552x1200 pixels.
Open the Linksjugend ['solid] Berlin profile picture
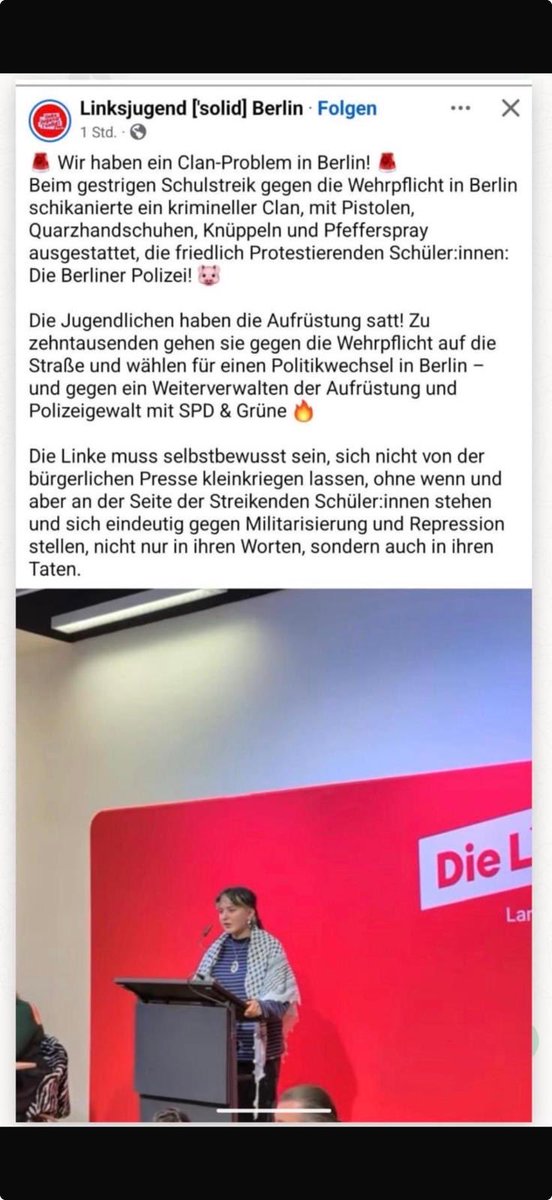point(50,120)
